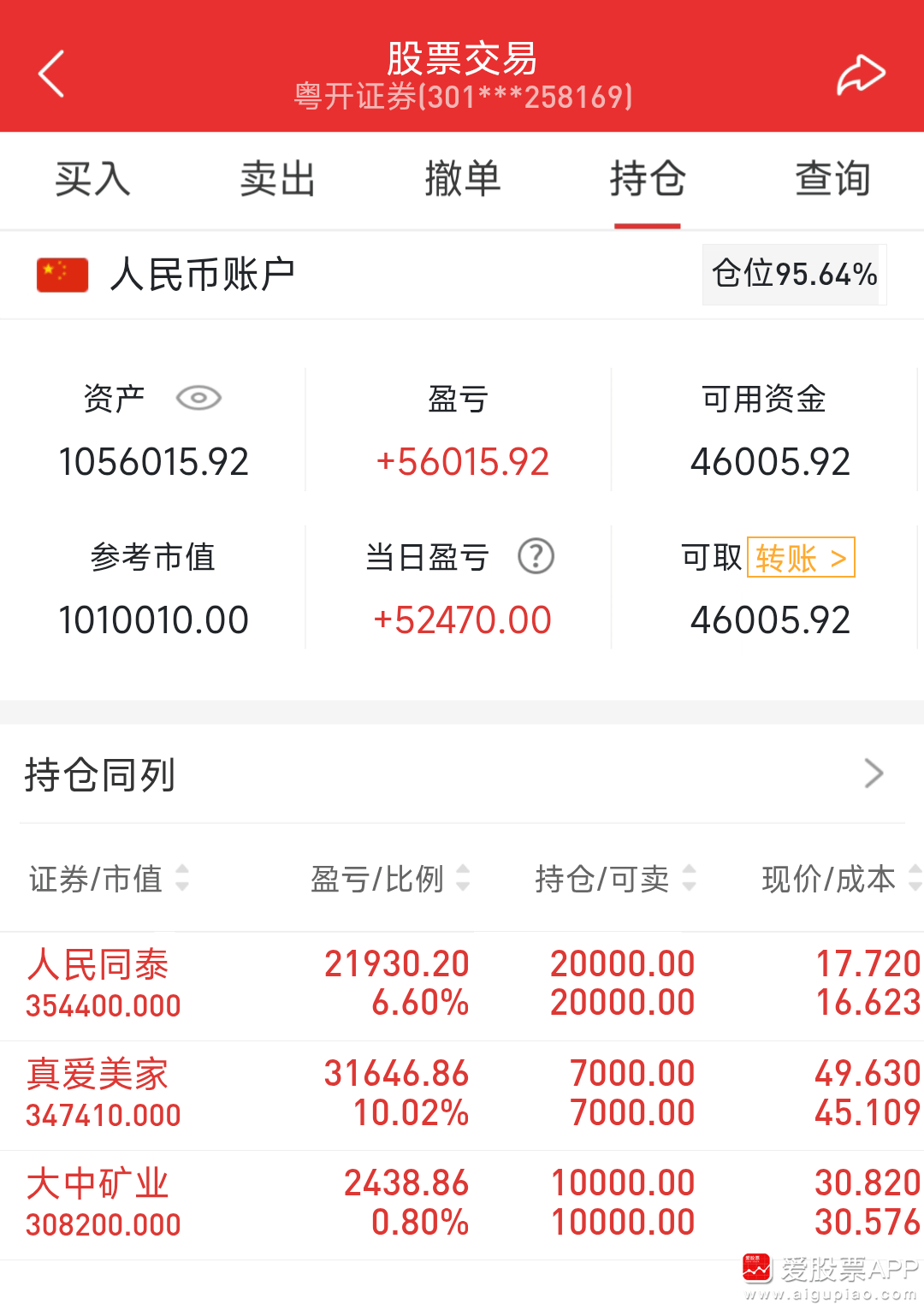Click the 粤开证券 account header
This screenshot has height=1304, width=924.
pos(462,97)
